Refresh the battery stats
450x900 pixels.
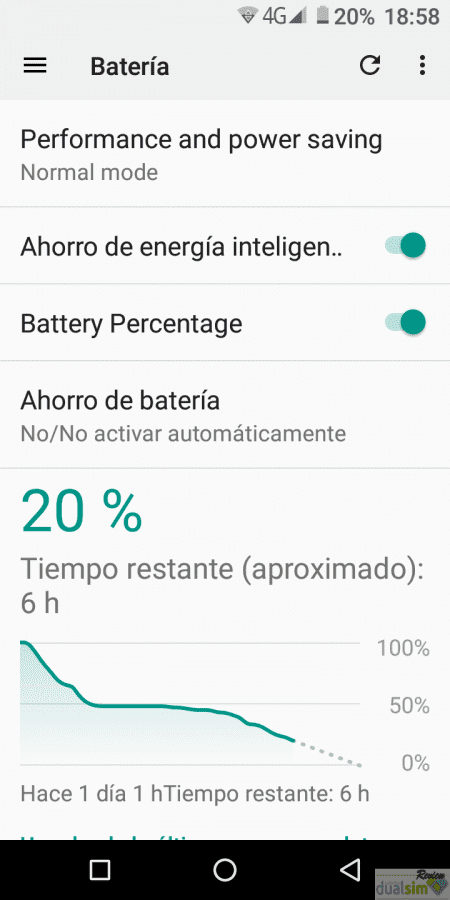(370, 65)
